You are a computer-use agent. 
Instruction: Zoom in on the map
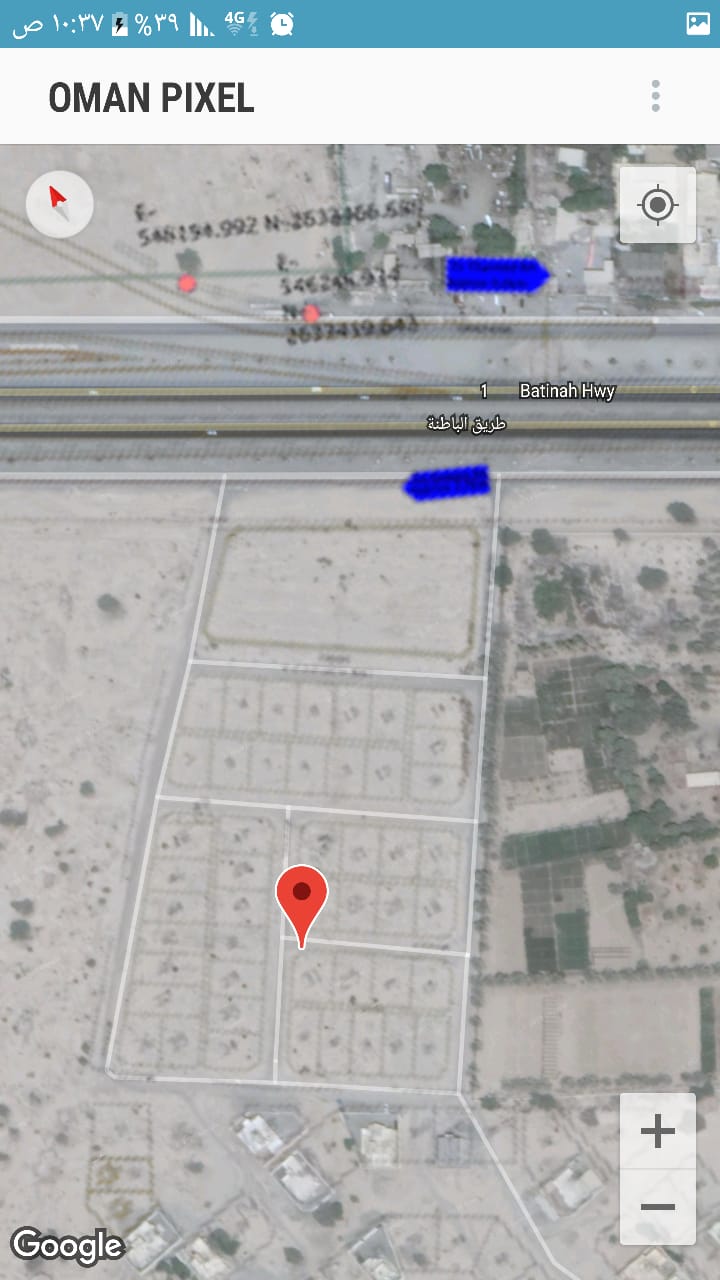pyautogui.click(x=657, y=1132)
